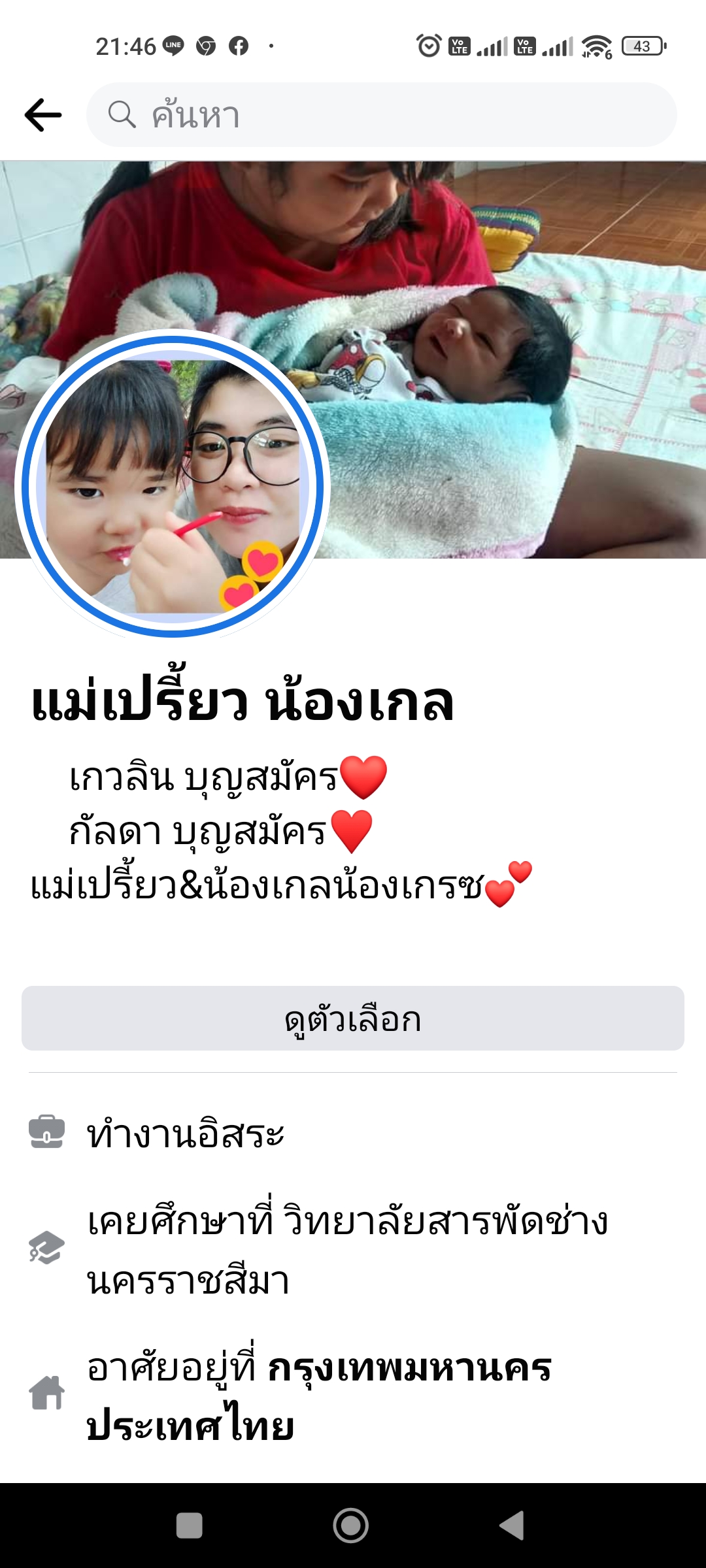Tap the ดูตัวเลือก button
Image resolution: width=706 pixels, height=1568 pixels.
point(353,1019)
